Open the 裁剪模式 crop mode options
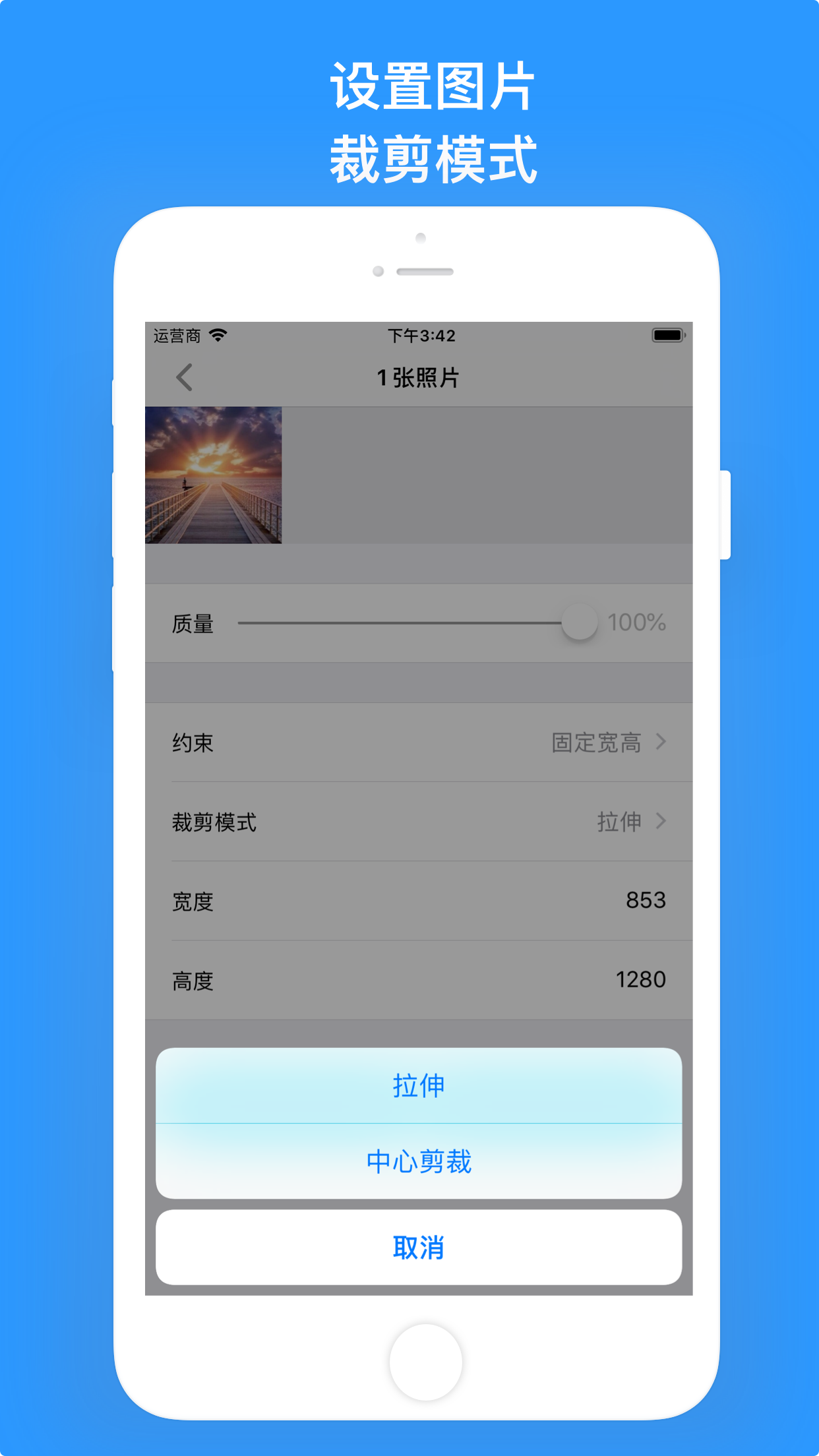This screenshot has width=819, height=1456. click(419, 822)
